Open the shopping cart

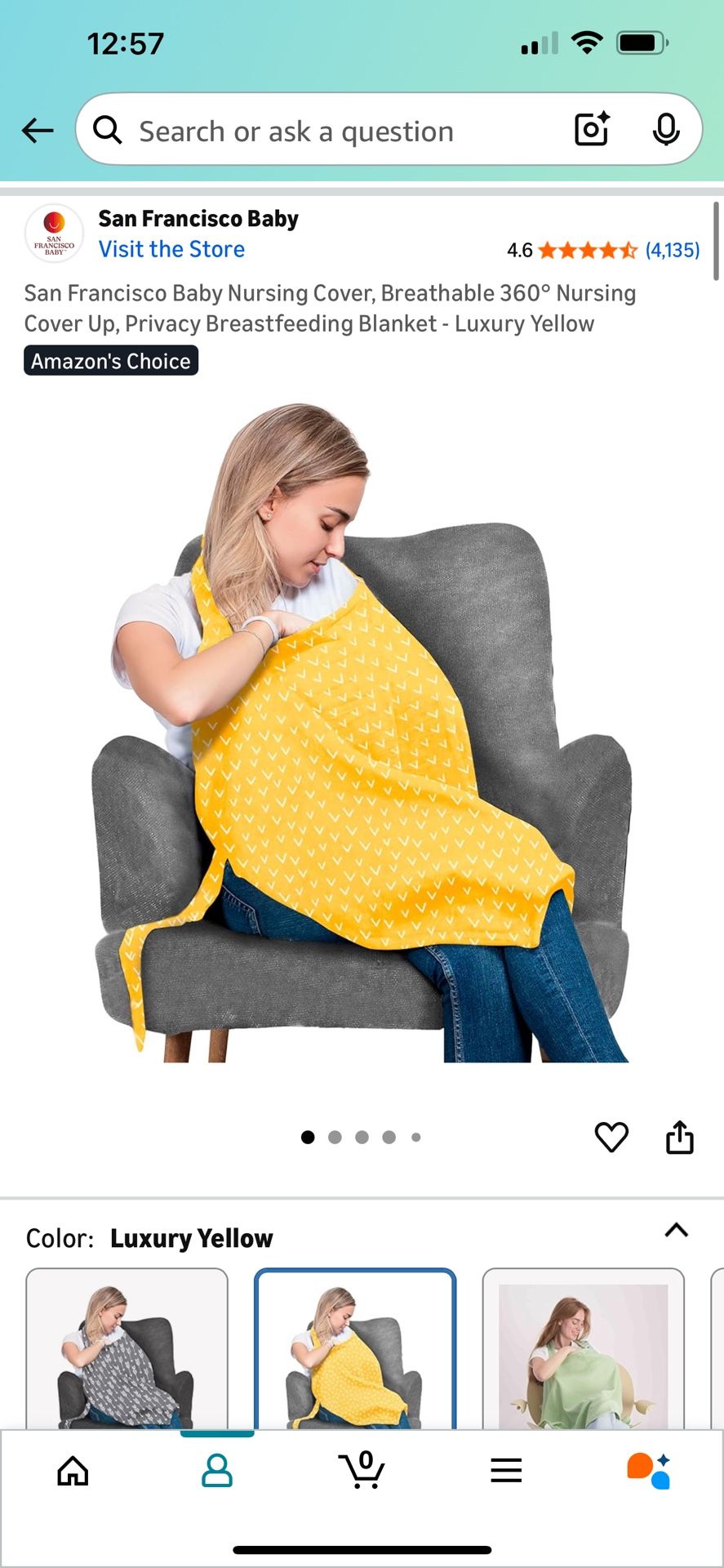362,1471
